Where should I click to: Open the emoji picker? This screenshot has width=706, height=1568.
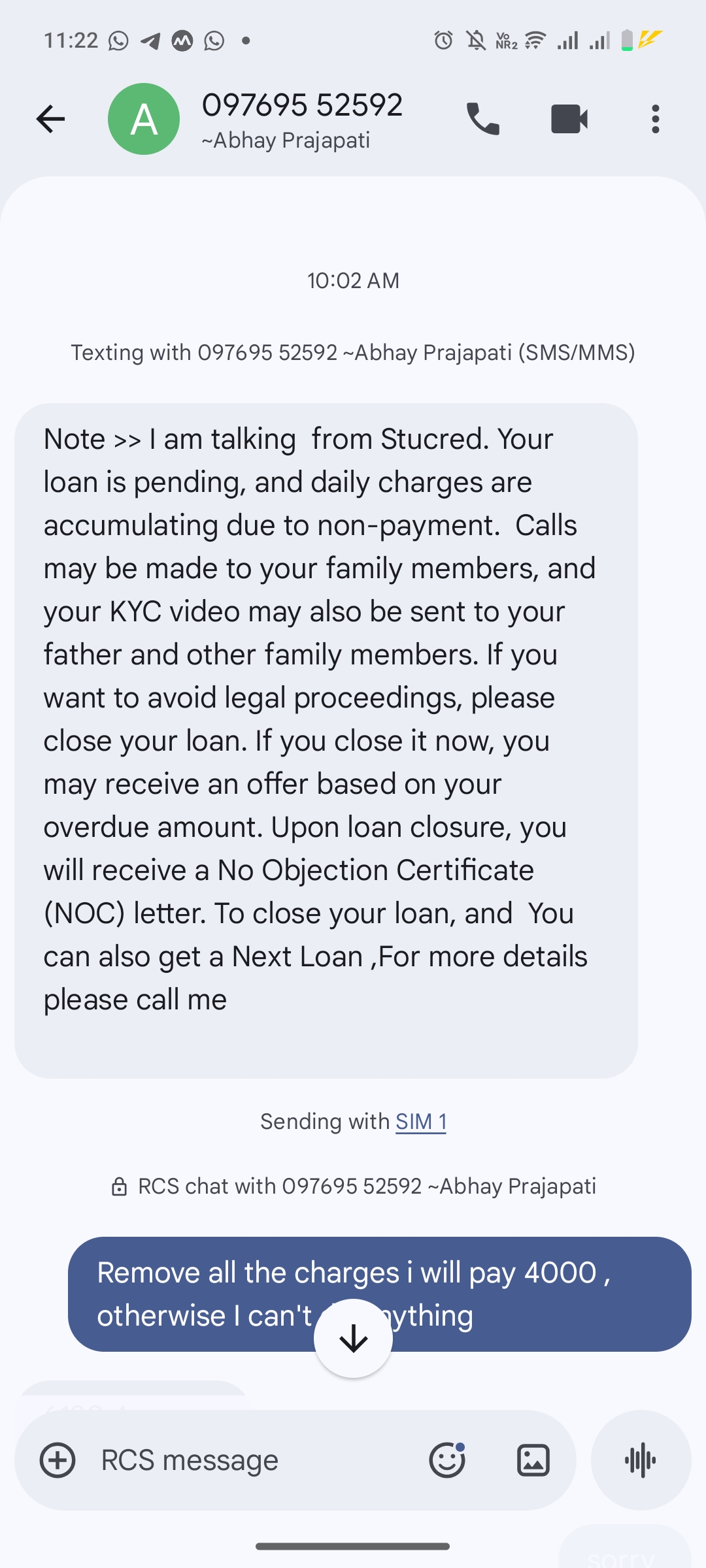tap(447, 1460)
